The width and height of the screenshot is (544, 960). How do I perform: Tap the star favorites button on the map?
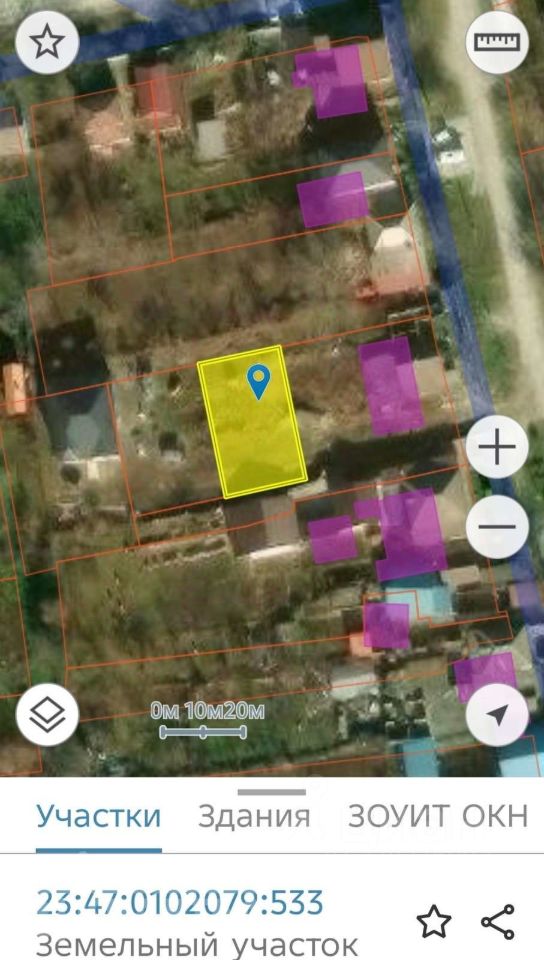click(47, 43)
